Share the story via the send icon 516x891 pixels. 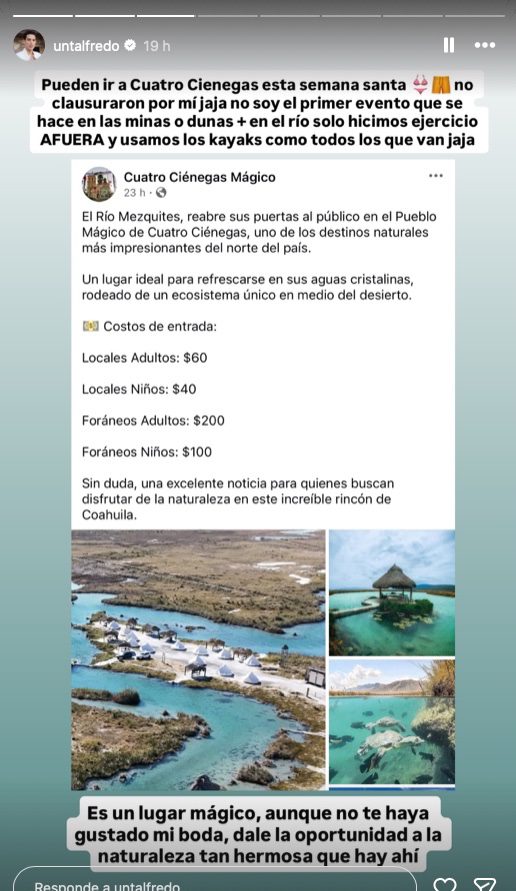(485, 884)
